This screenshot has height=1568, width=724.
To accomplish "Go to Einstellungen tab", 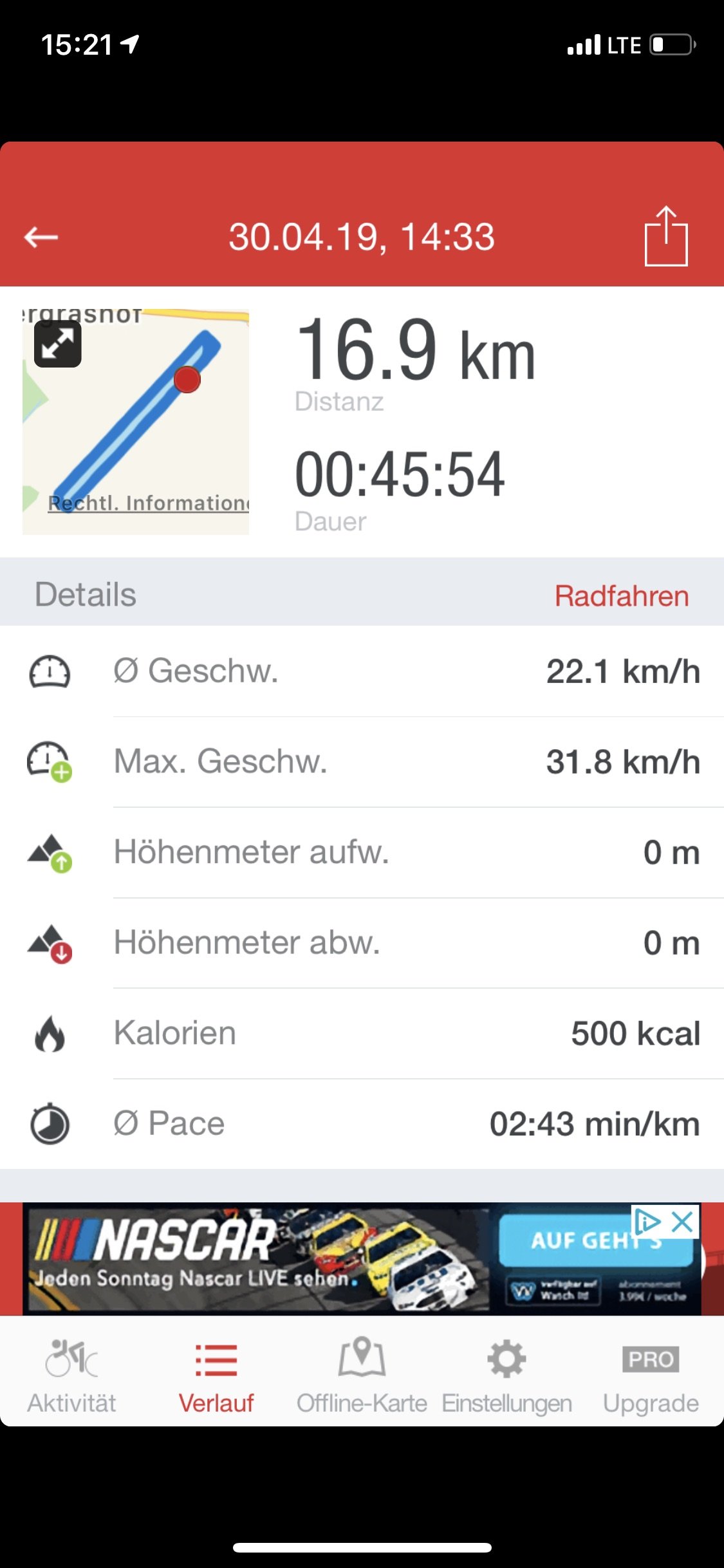I will (x=506, y=1376).
